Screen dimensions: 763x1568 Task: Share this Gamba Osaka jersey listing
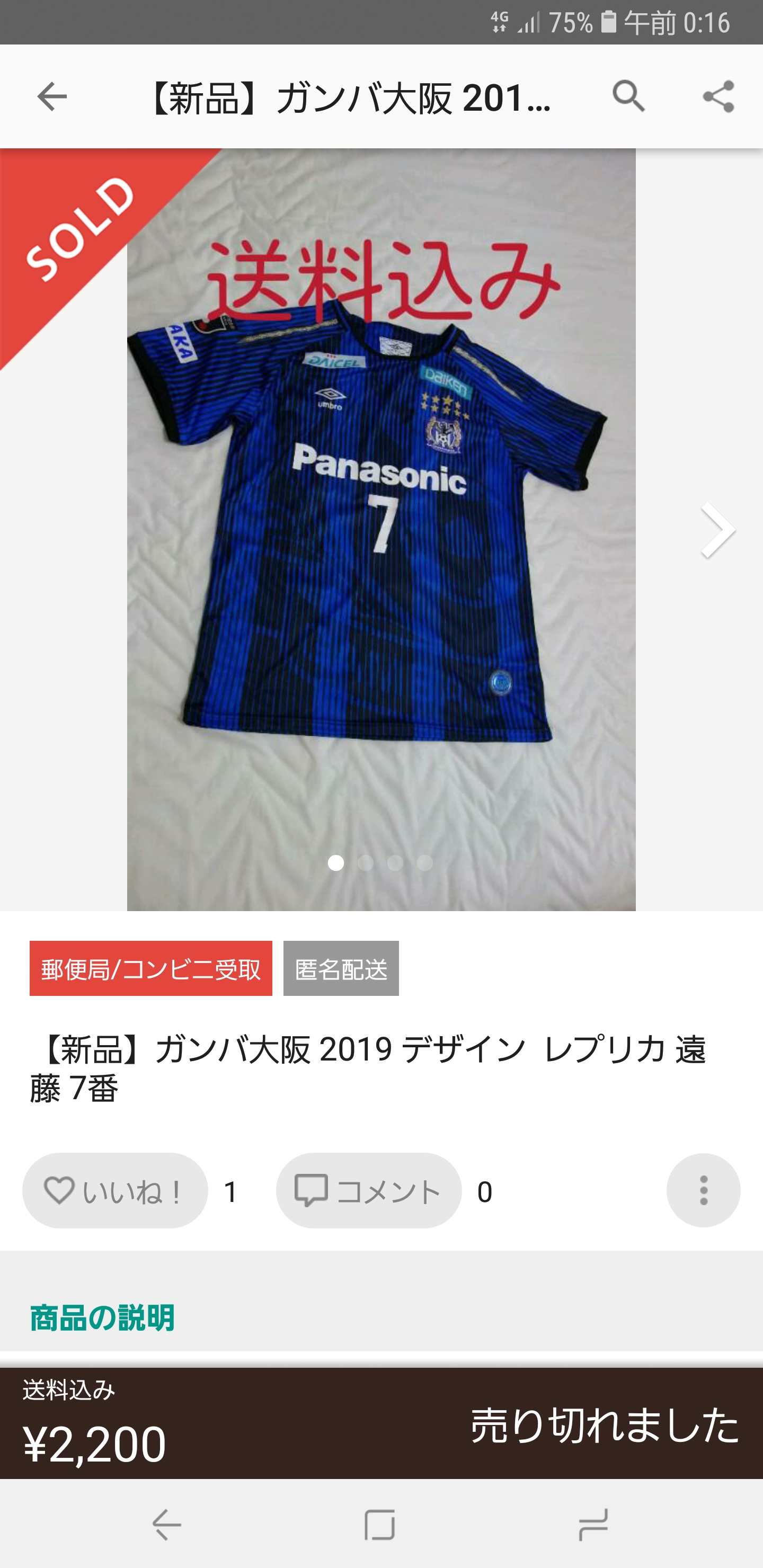click(718, 97)
